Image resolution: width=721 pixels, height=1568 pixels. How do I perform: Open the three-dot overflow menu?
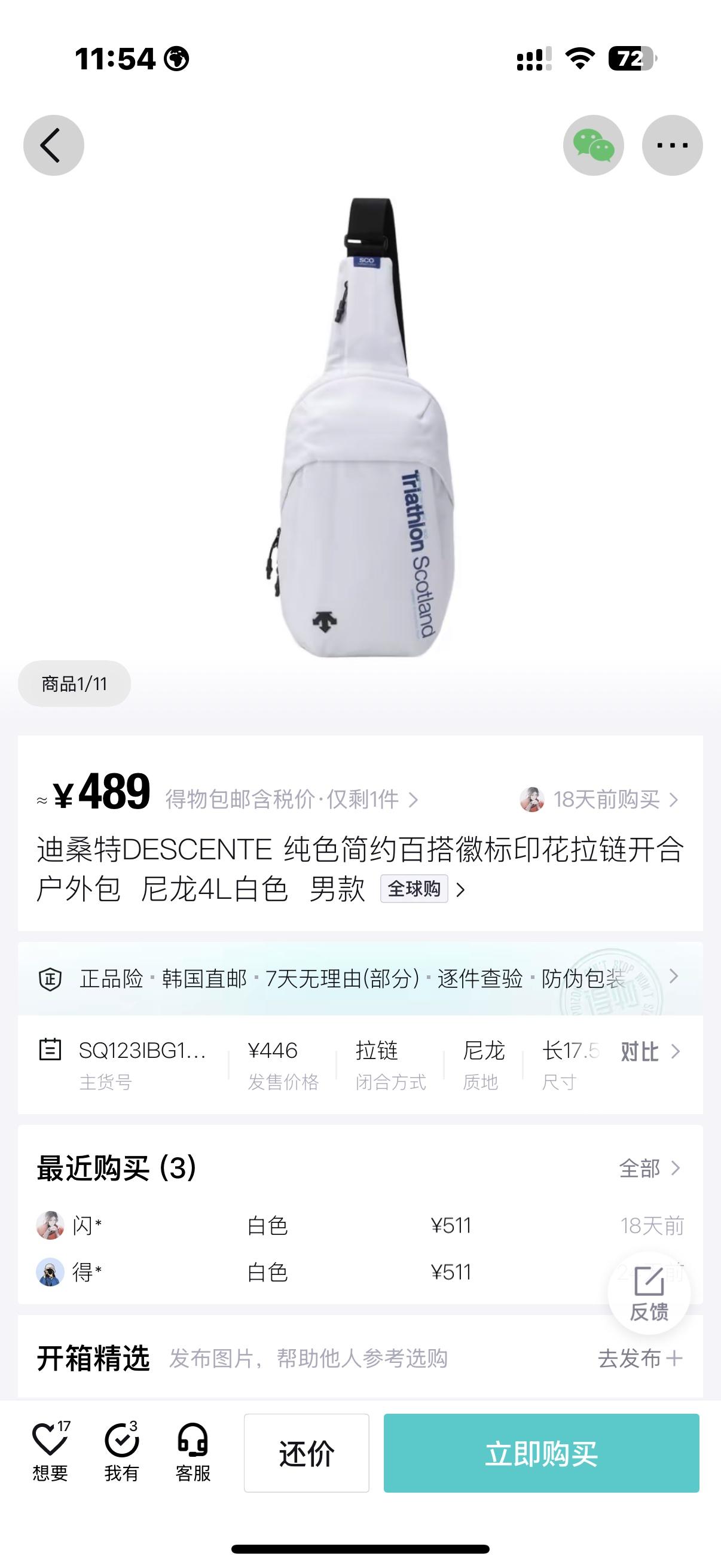click(673, 145)
